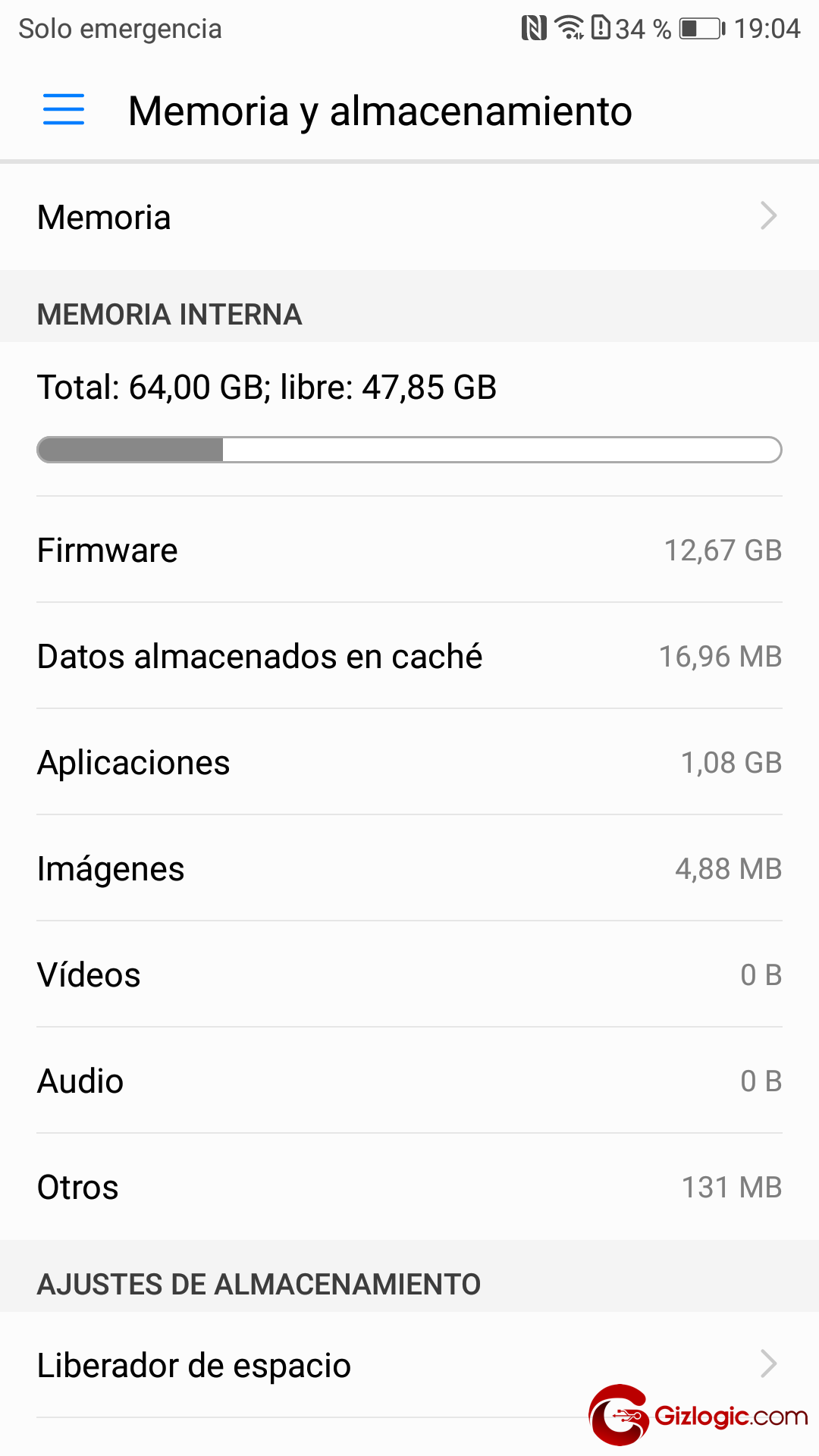The width and height of the screenshot is (819, 1456).
Task: Open Otros storage details
Action: 409,1187
